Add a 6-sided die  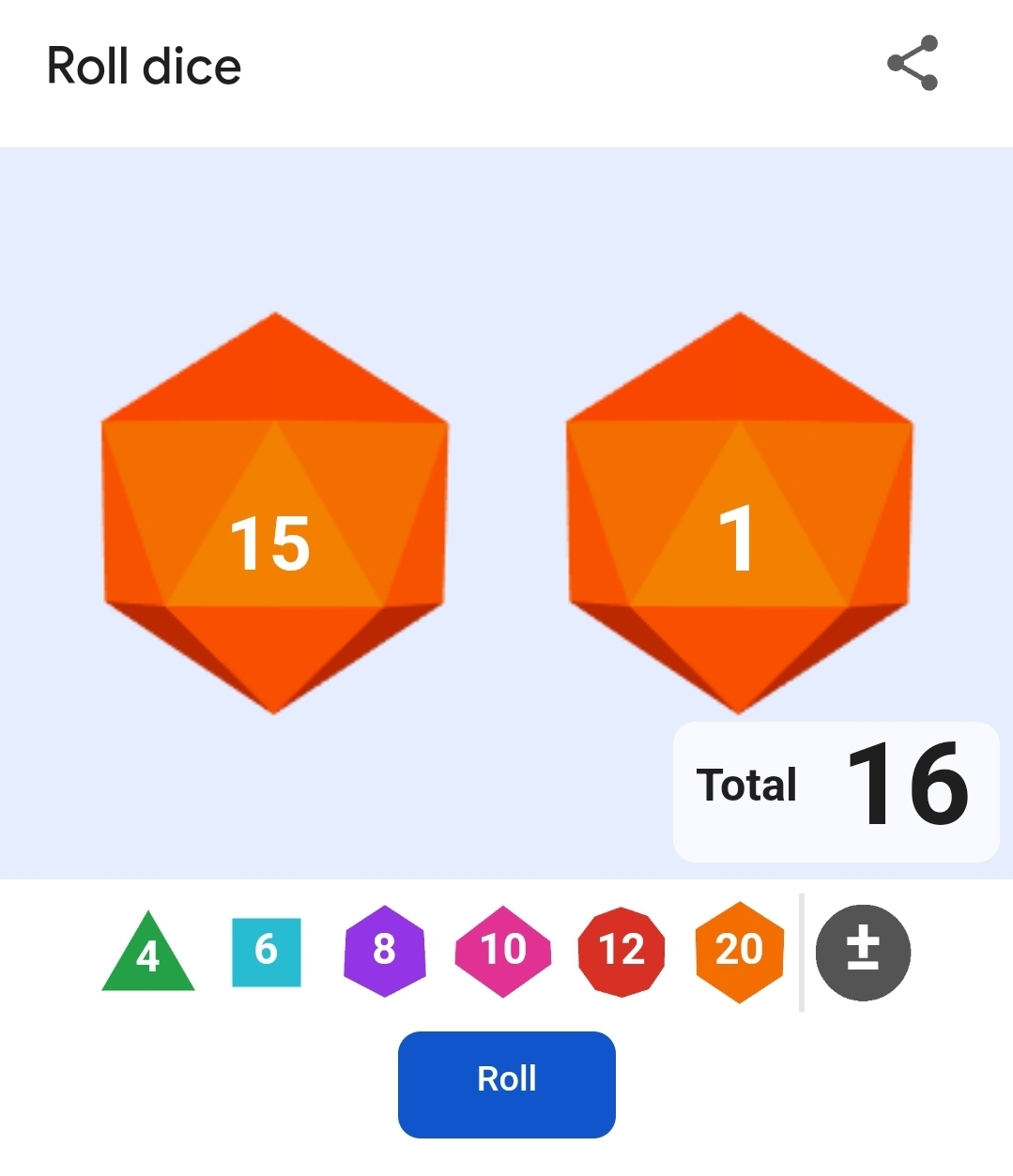(x=267, y=952)
